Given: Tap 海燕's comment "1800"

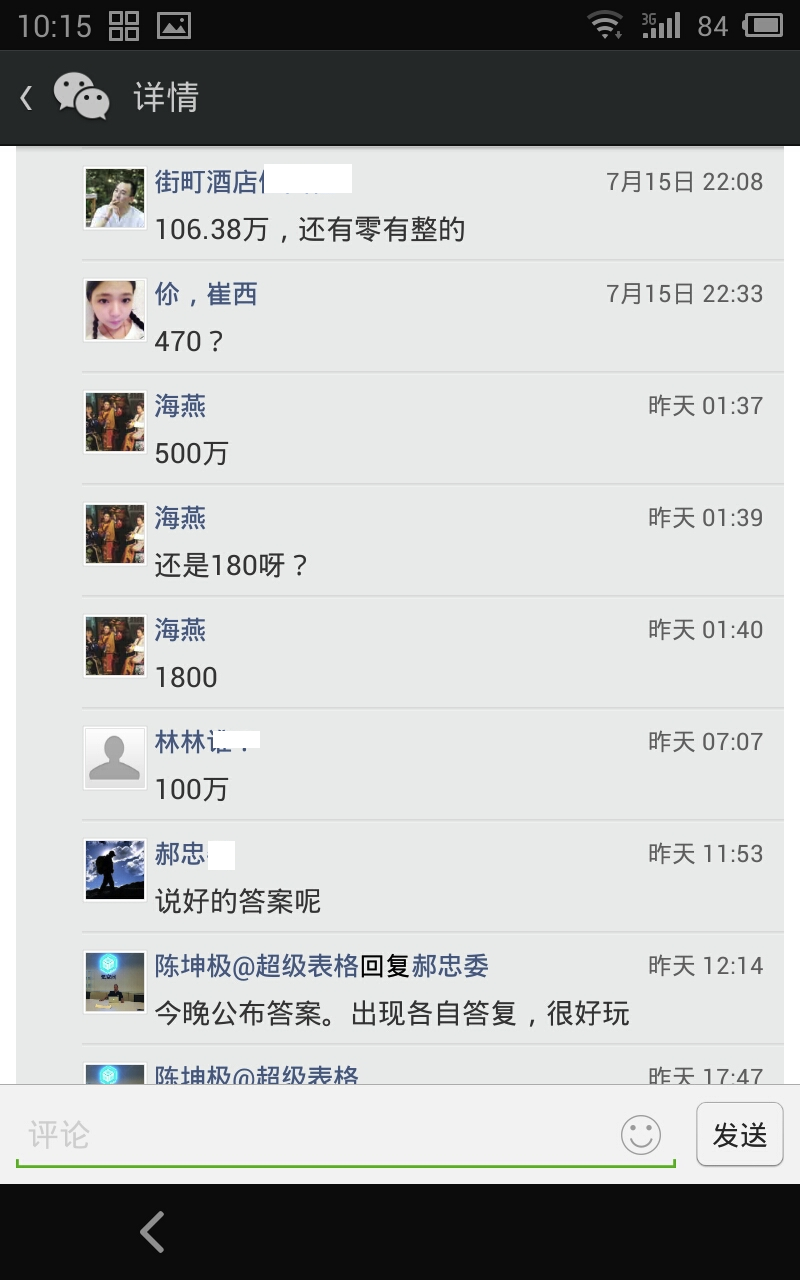Looking at the screenshot, I should (x=186, y=678).
